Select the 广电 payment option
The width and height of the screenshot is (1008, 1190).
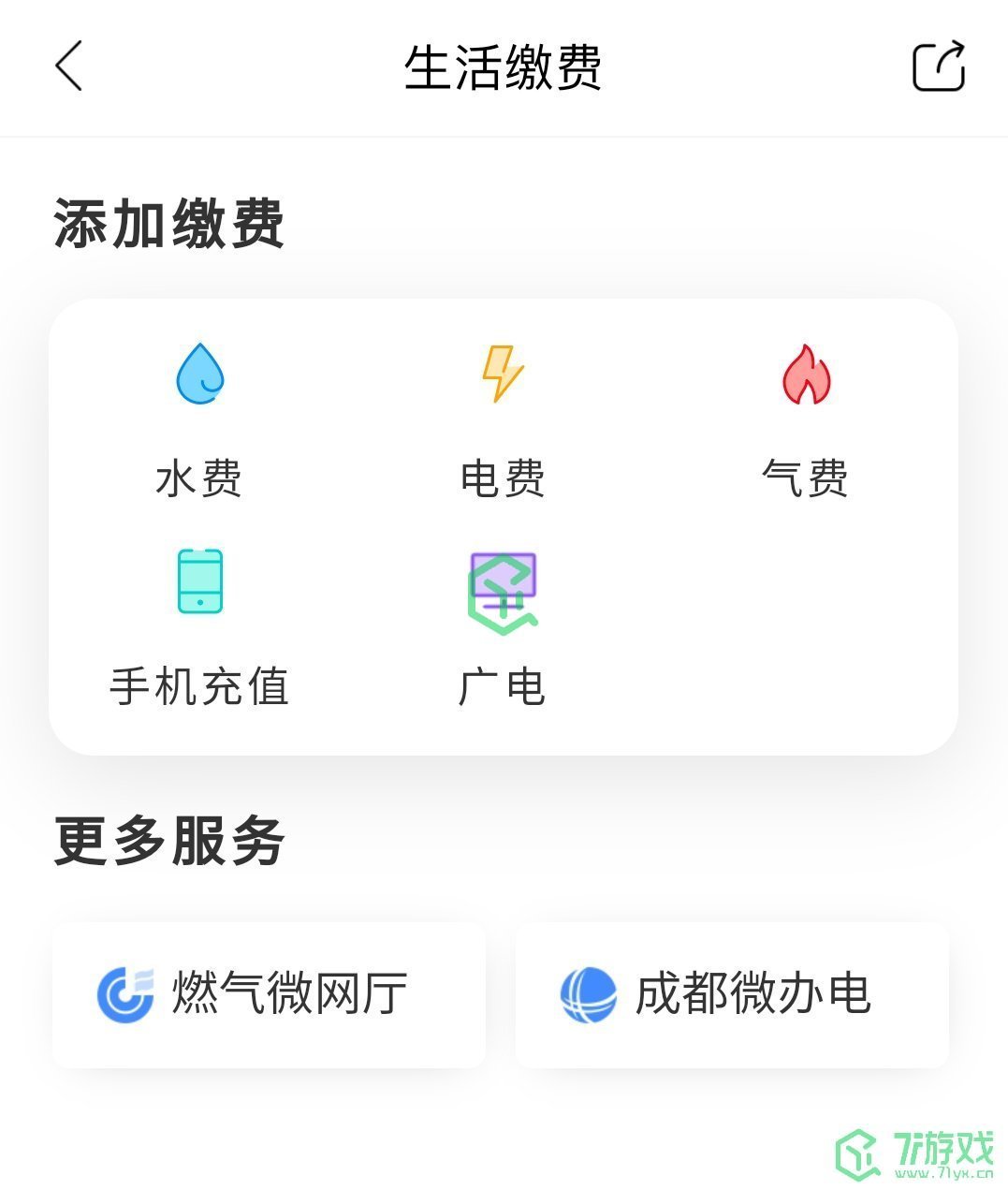tap(503, 627)
